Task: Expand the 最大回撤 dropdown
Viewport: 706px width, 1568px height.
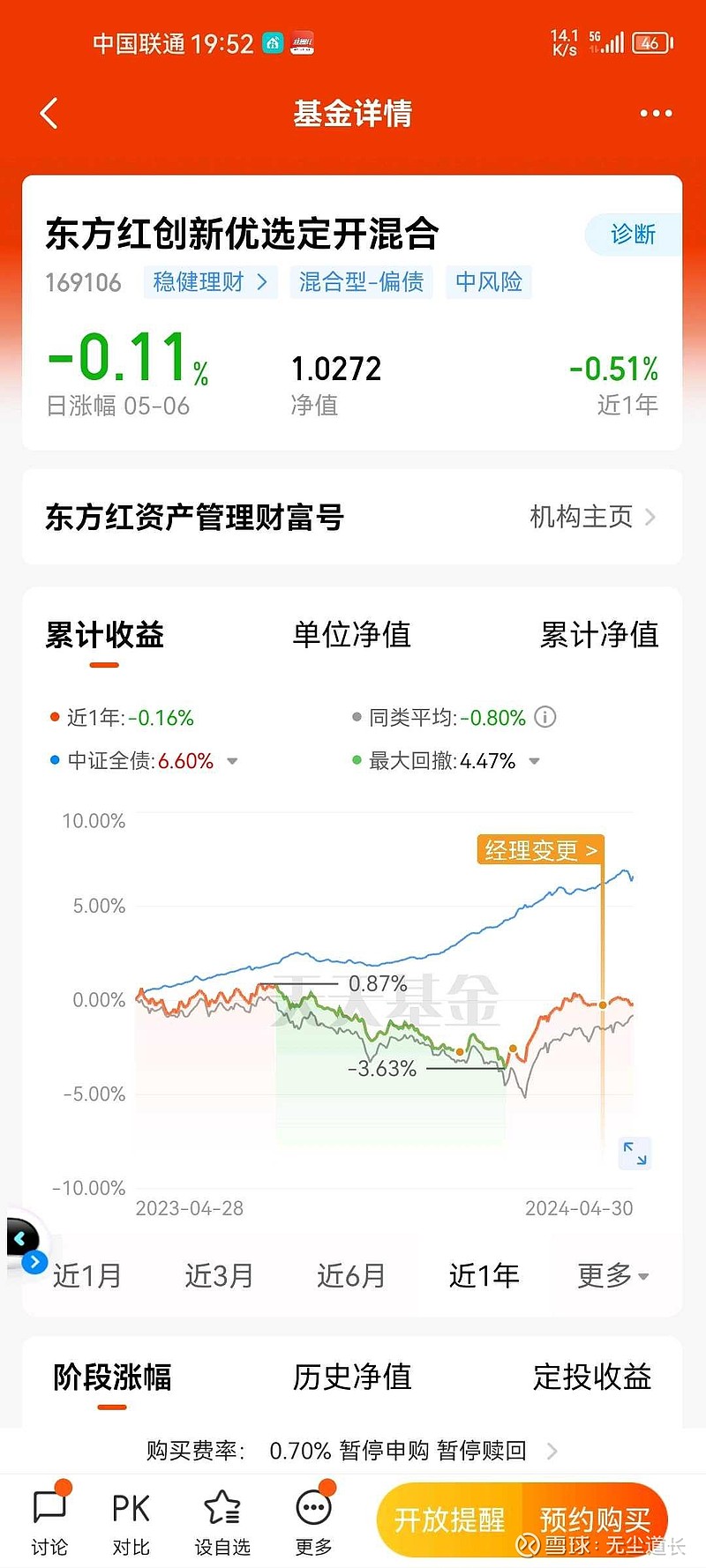Action: (534, 761)
